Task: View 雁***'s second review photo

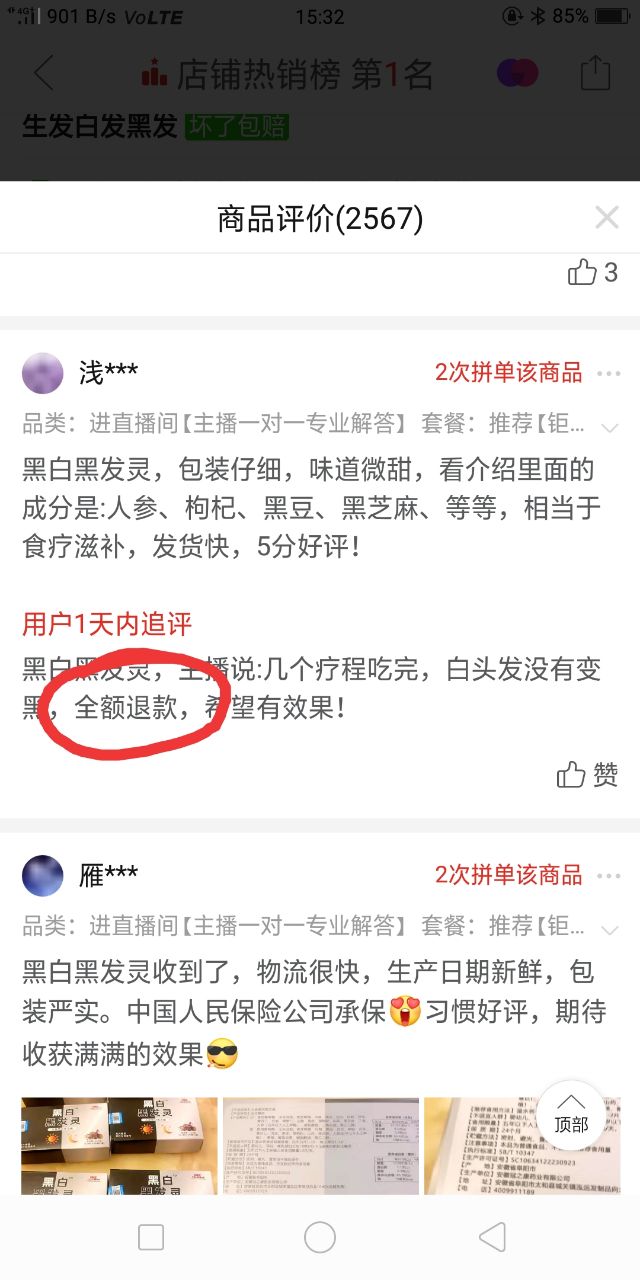Action: (320, 1145)
